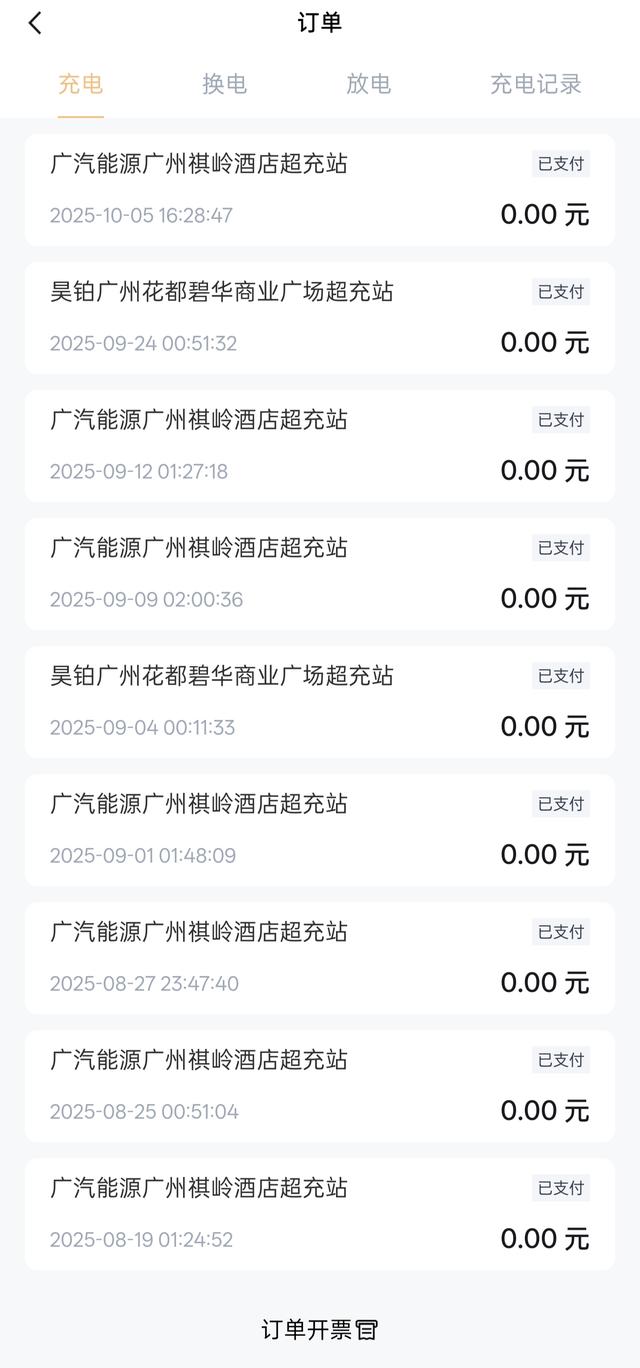
Task: View the order from 2025-09-12 01:27:18
Action: [320, 446]
